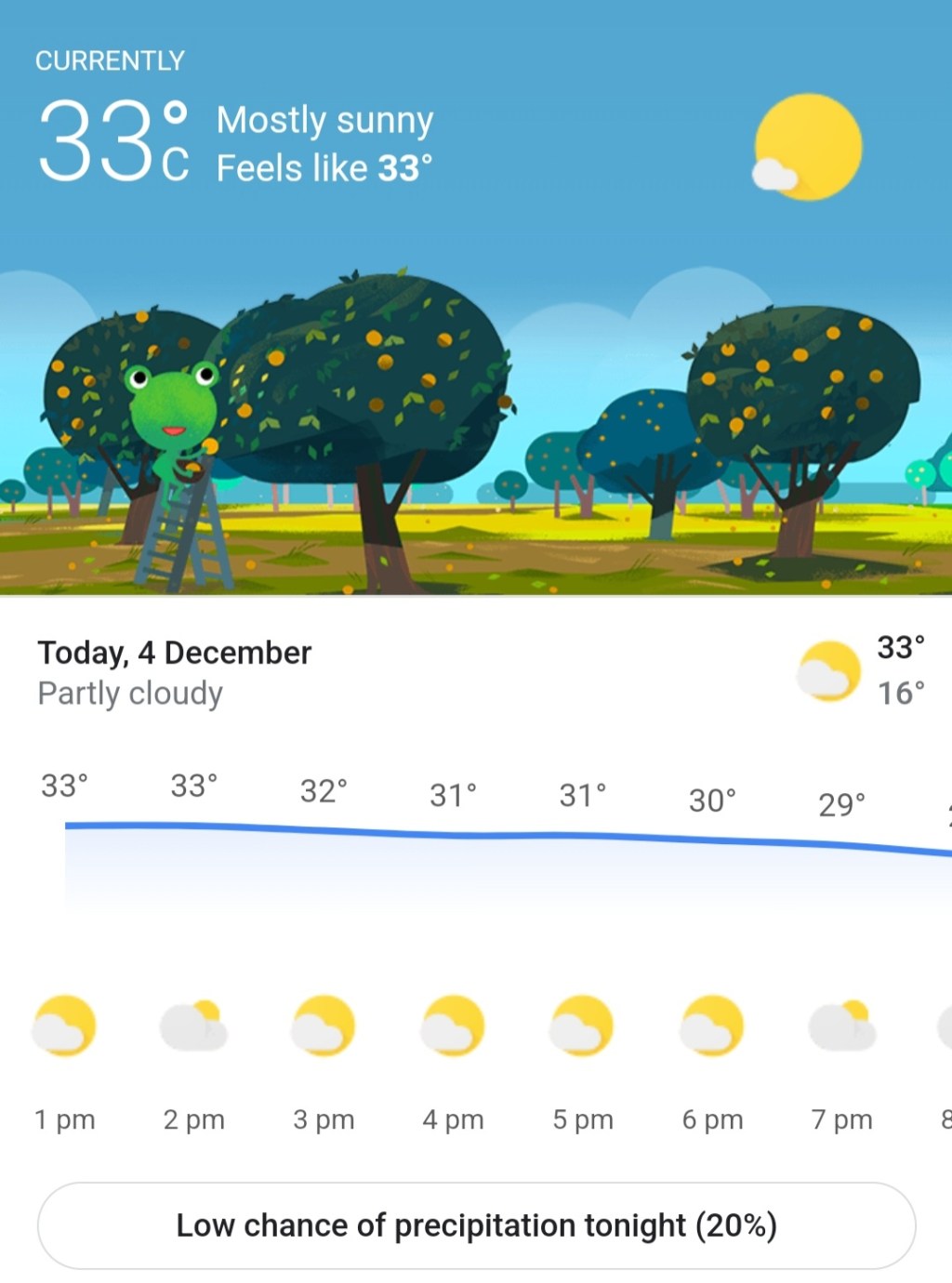Screen dimensions: 952x1283
Task: Select the 1 pm time label
Action: point(64,1119)
